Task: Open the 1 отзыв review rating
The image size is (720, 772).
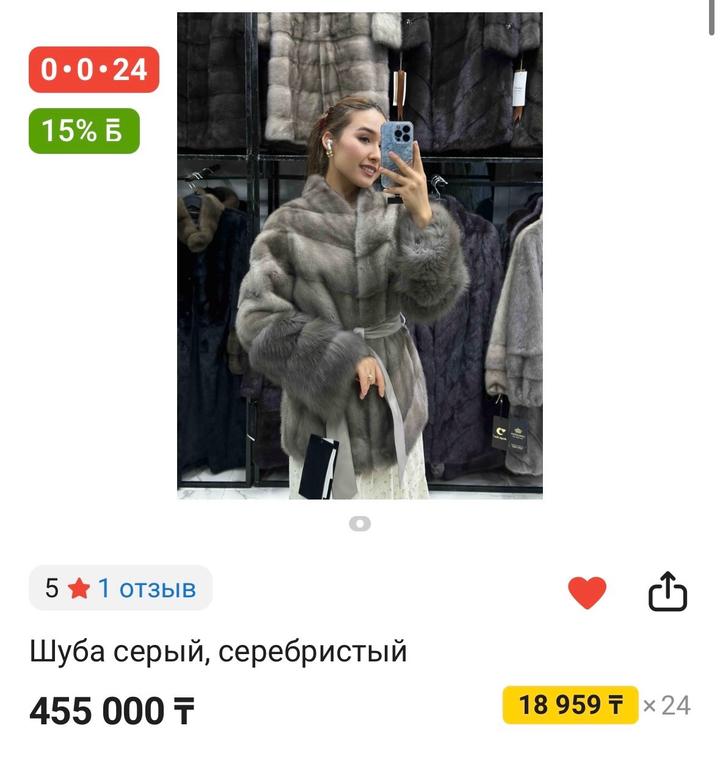Action: [121, 589]
